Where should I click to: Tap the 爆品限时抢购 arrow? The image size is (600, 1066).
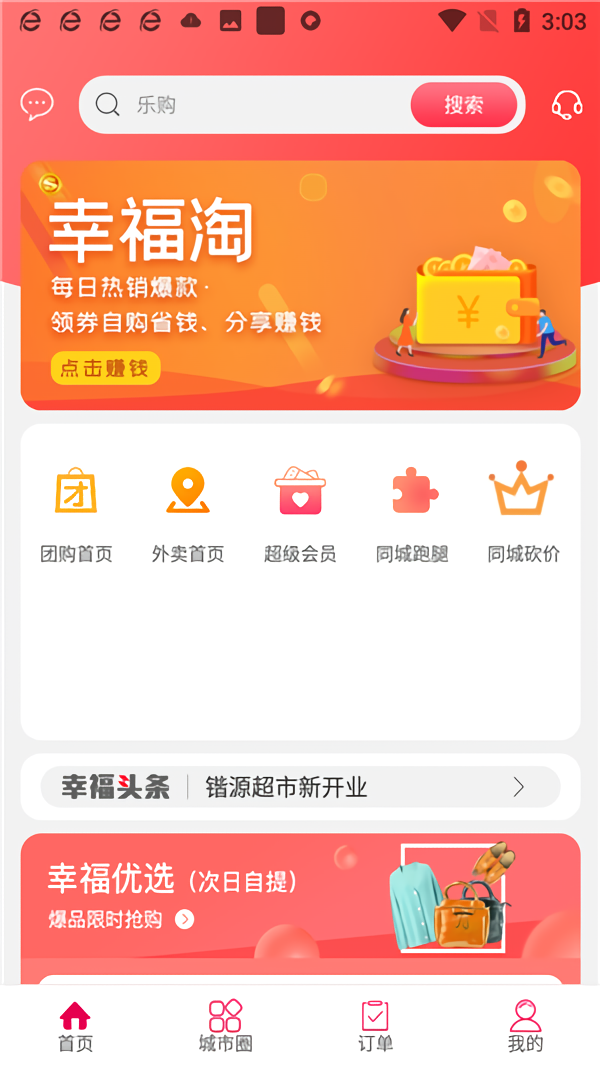coord(184,919)
